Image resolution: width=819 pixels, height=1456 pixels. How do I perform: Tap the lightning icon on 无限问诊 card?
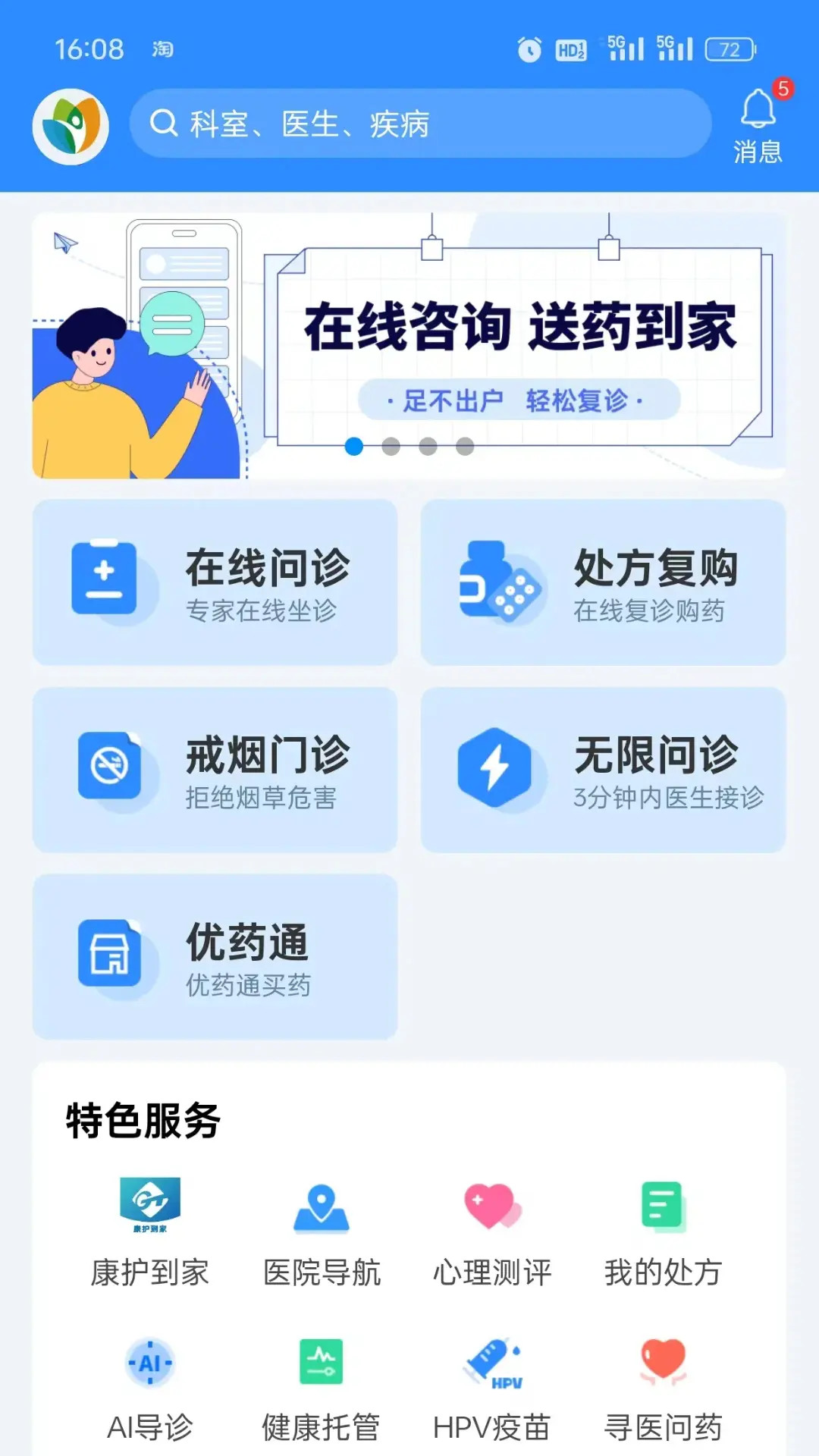(x=496, y=767)
